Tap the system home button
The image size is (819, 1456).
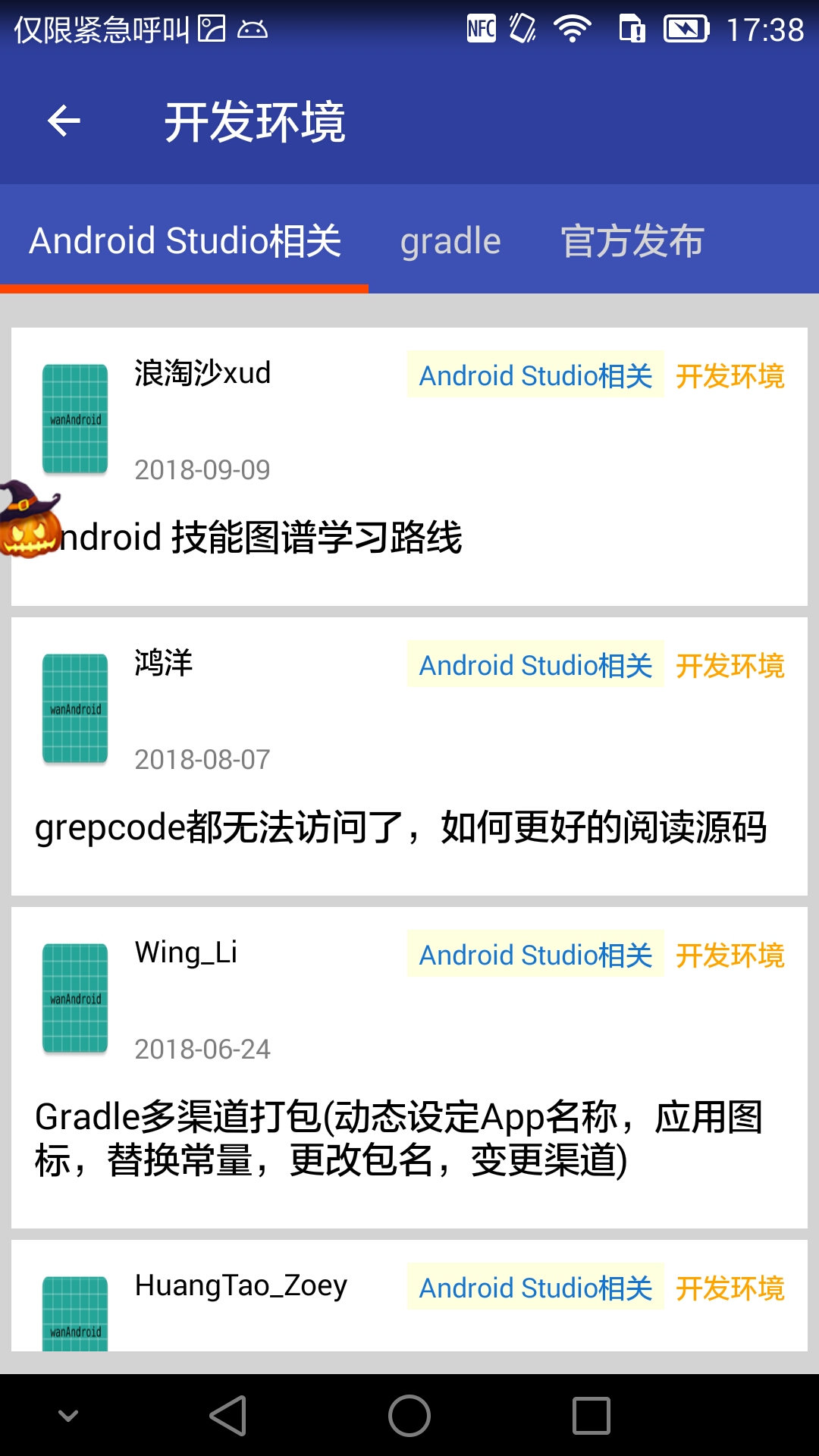409,1416
